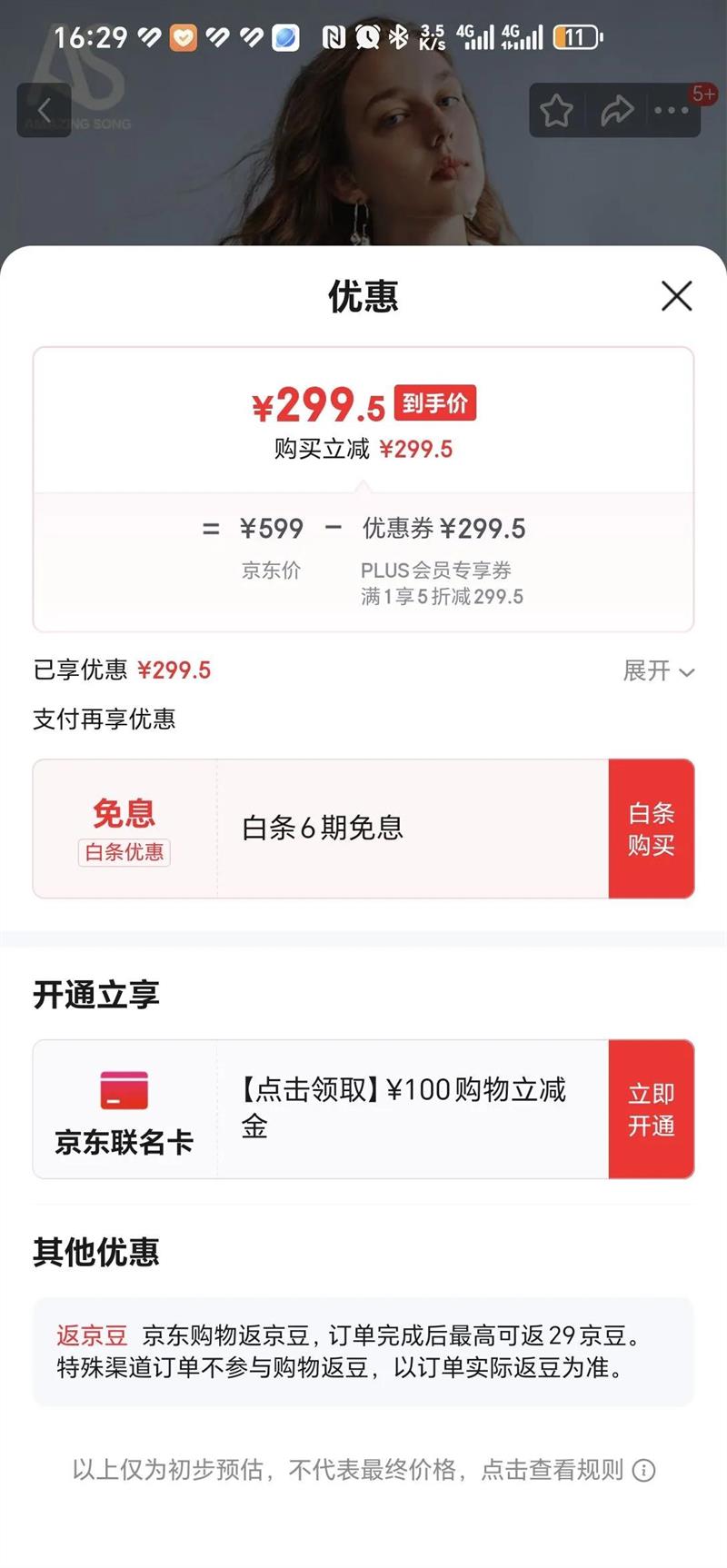The height and width of the screenshot is (1568, 727).
Task: Tap 立即开通 for 京东联名卡
Action: pyautogui.click(x=651, y=1109)
